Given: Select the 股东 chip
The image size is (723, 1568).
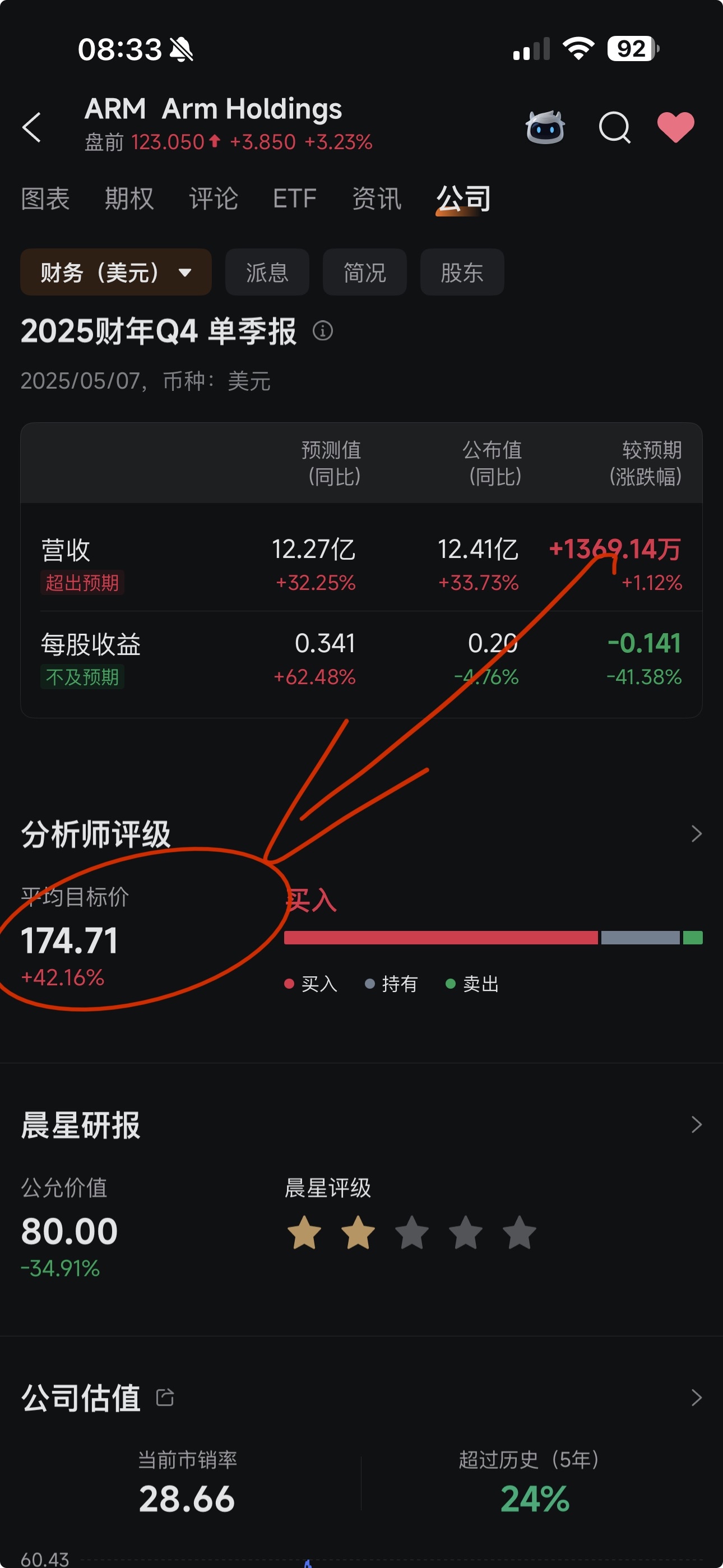Looking at the screenshot, I should click(x=462, y=272).
